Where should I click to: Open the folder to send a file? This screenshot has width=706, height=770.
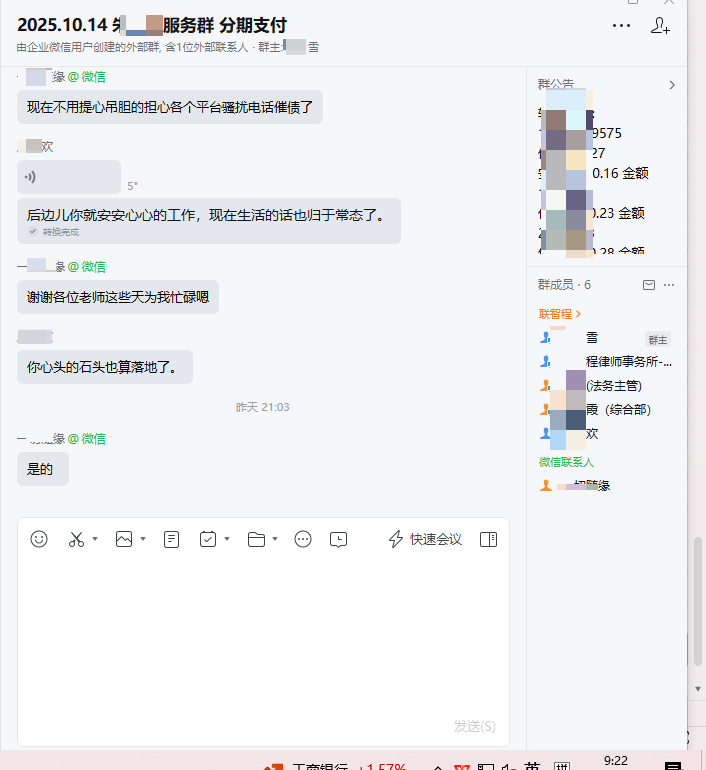tap(256, 539)
